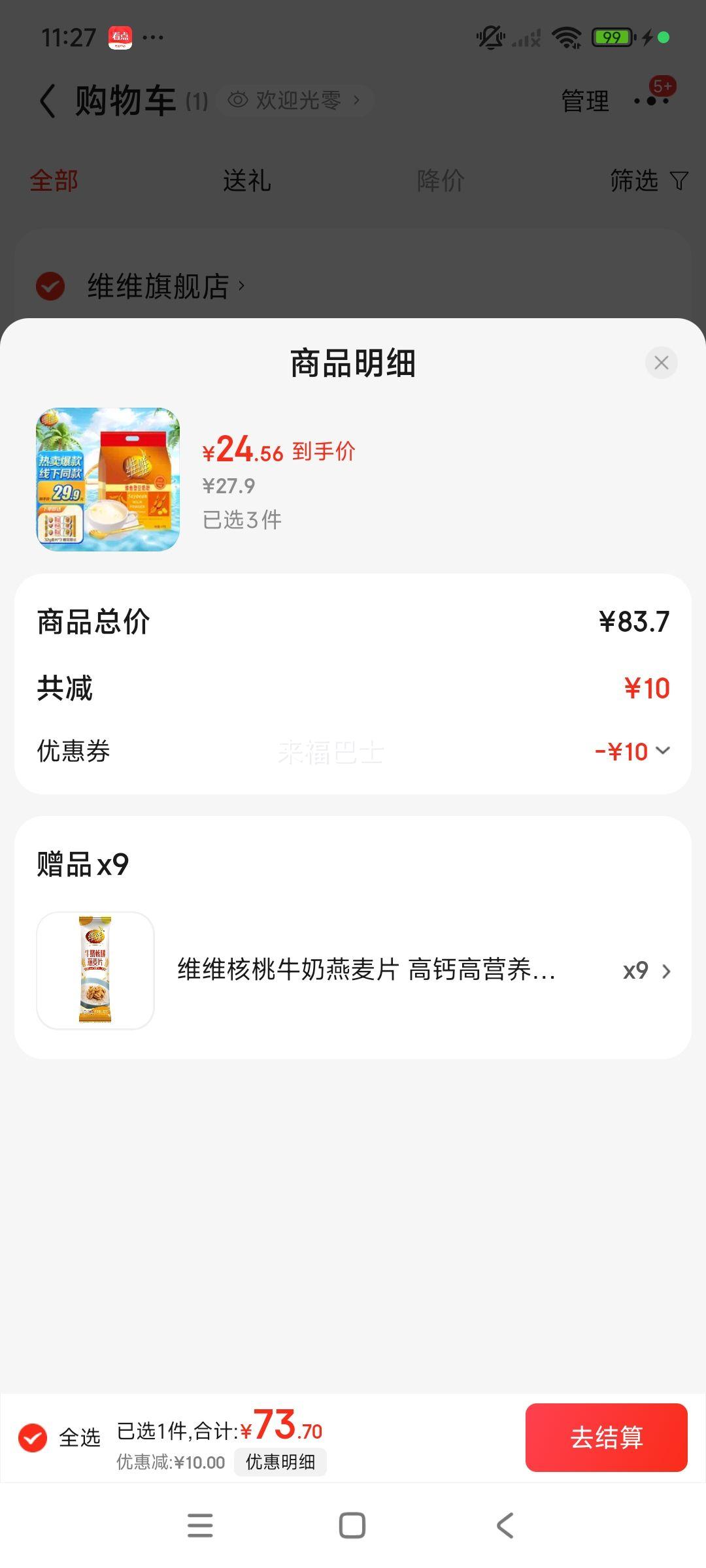Viewport: 706px width, 1568px height.
Task: Toggle the 全选 checkbox
Action: pos(33,1437)
